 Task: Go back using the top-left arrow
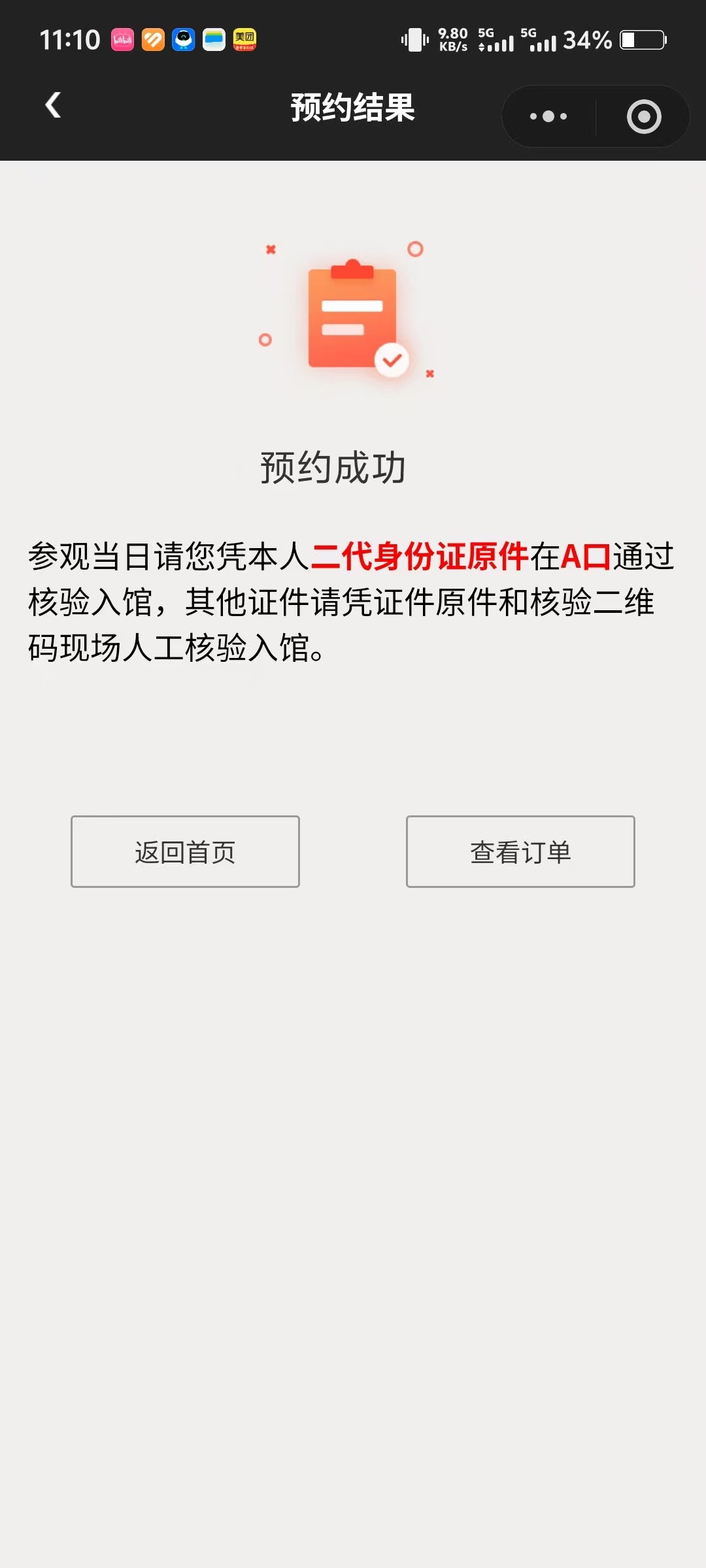53,105
